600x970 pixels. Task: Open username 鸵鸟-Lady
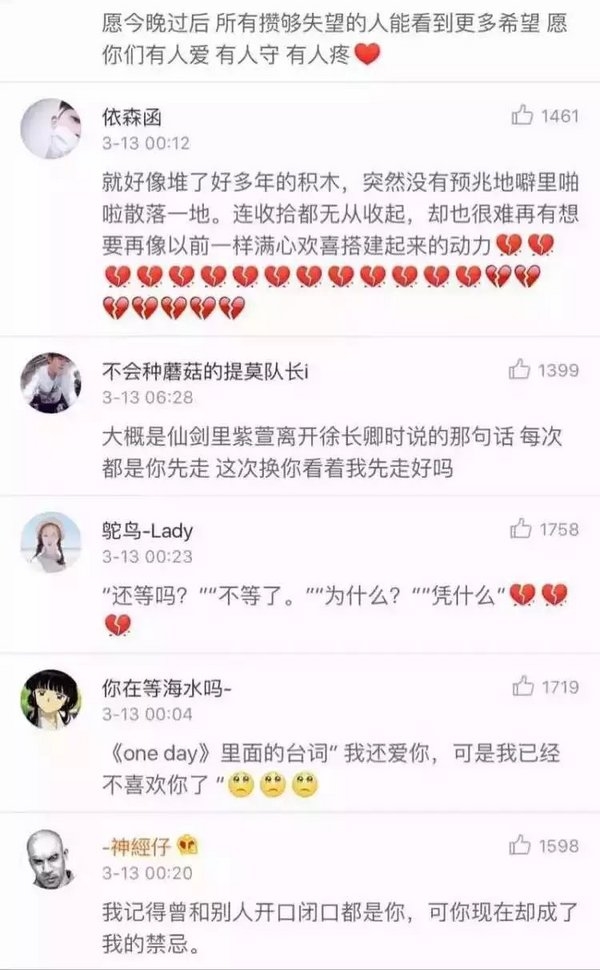click(x=147, y=530)
